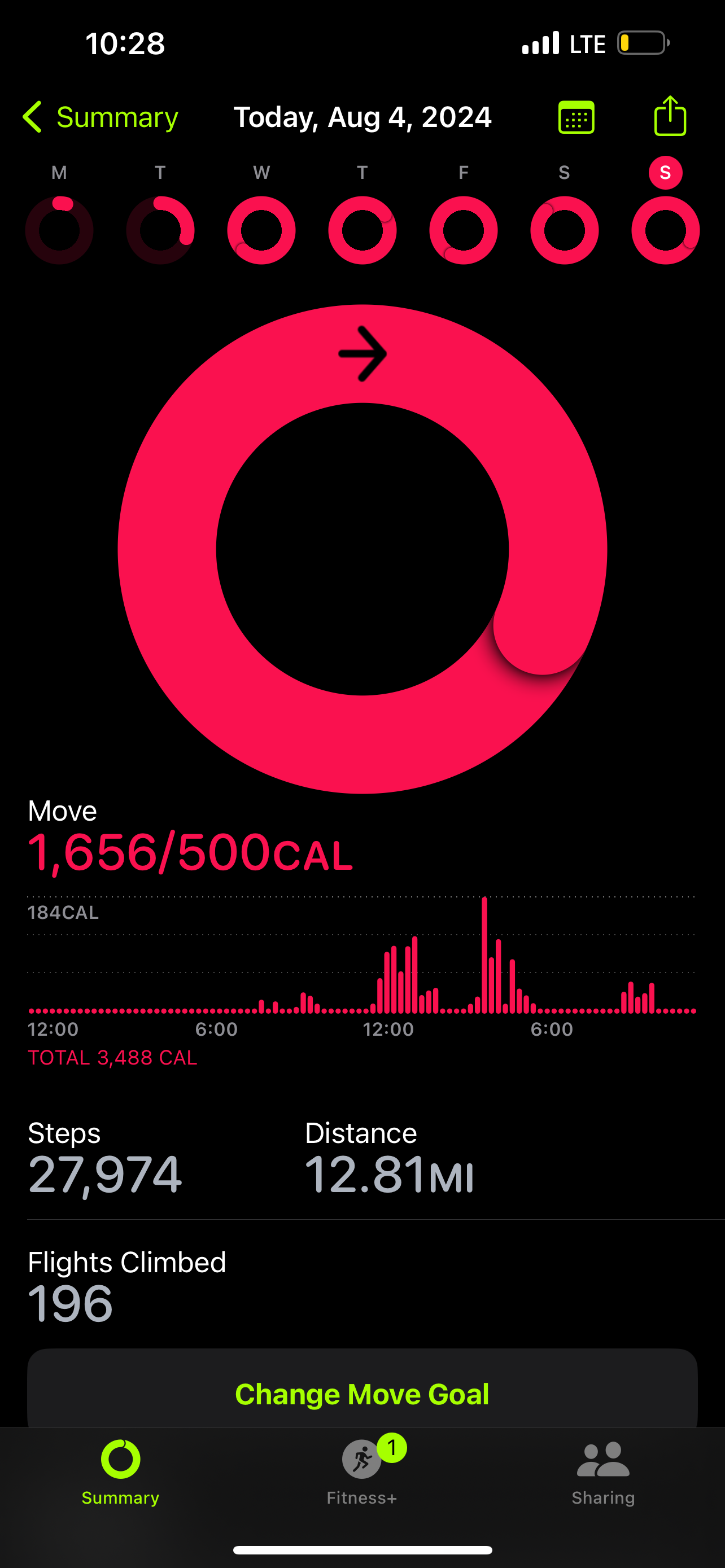Select Monday's activity ring
Viewport: 725px width, 1568px height.
tap(59, 230)
